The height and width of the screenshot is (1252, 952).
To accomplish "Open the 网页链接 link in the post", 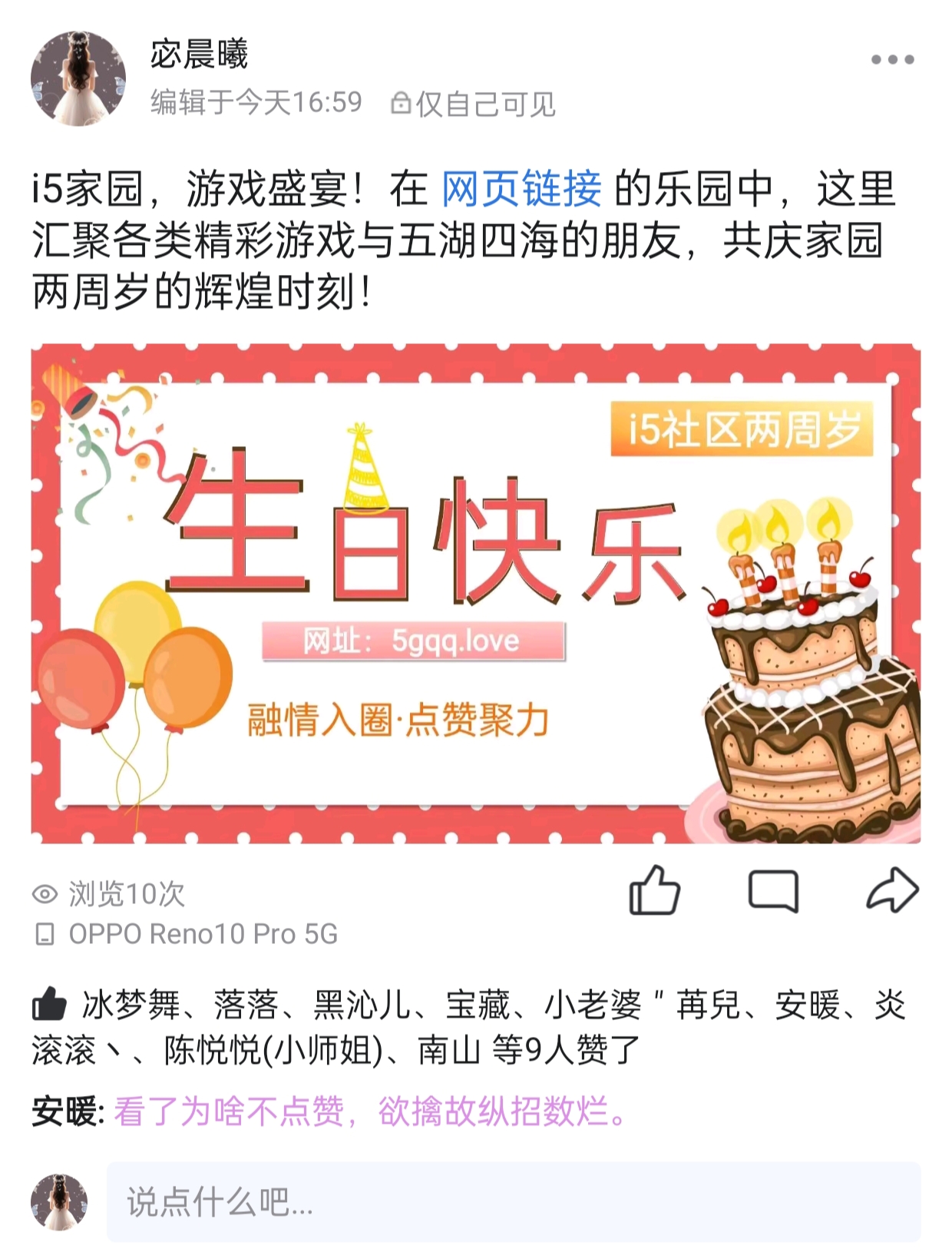I will coord(522,190).
